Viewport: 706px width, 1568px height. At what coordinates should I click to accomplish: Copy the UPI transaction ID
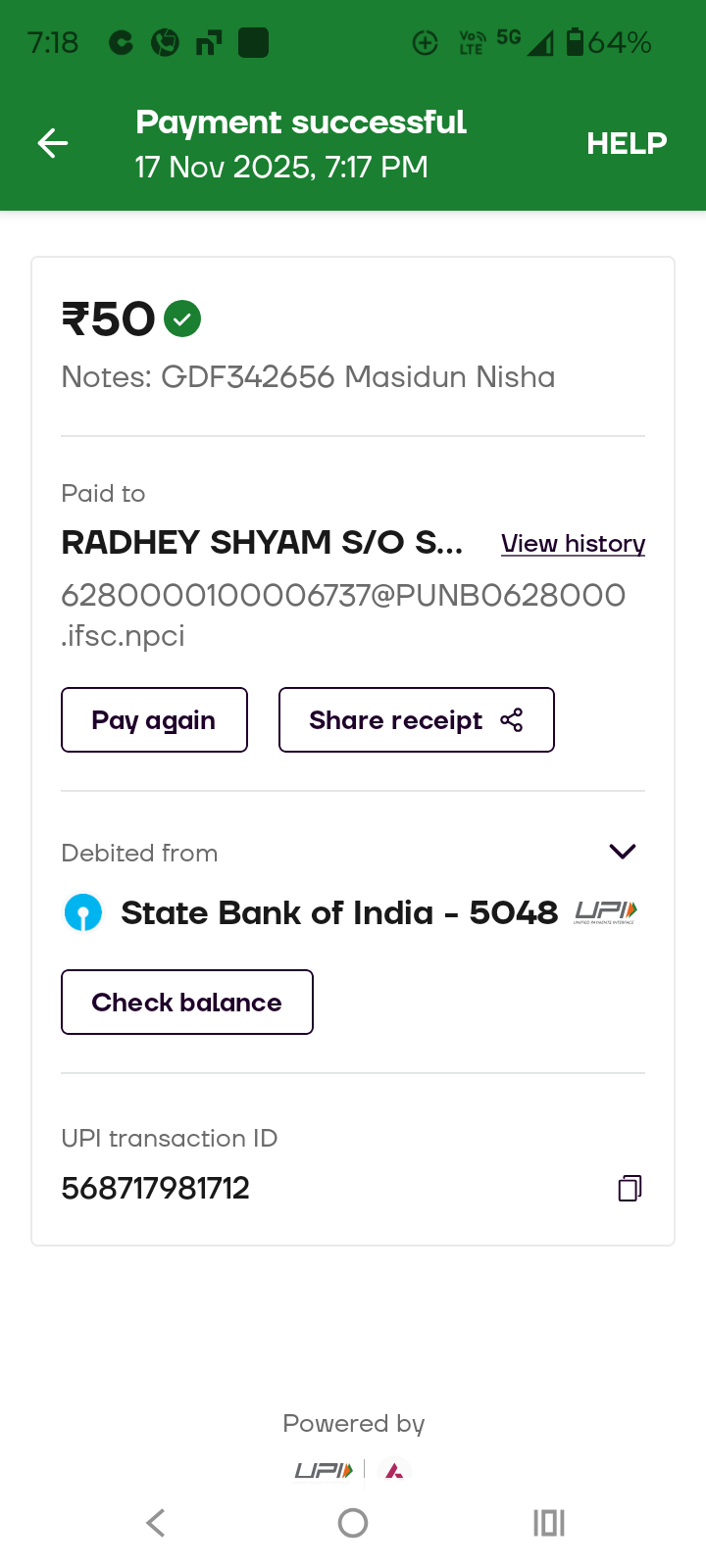[x=630, y=1188]
